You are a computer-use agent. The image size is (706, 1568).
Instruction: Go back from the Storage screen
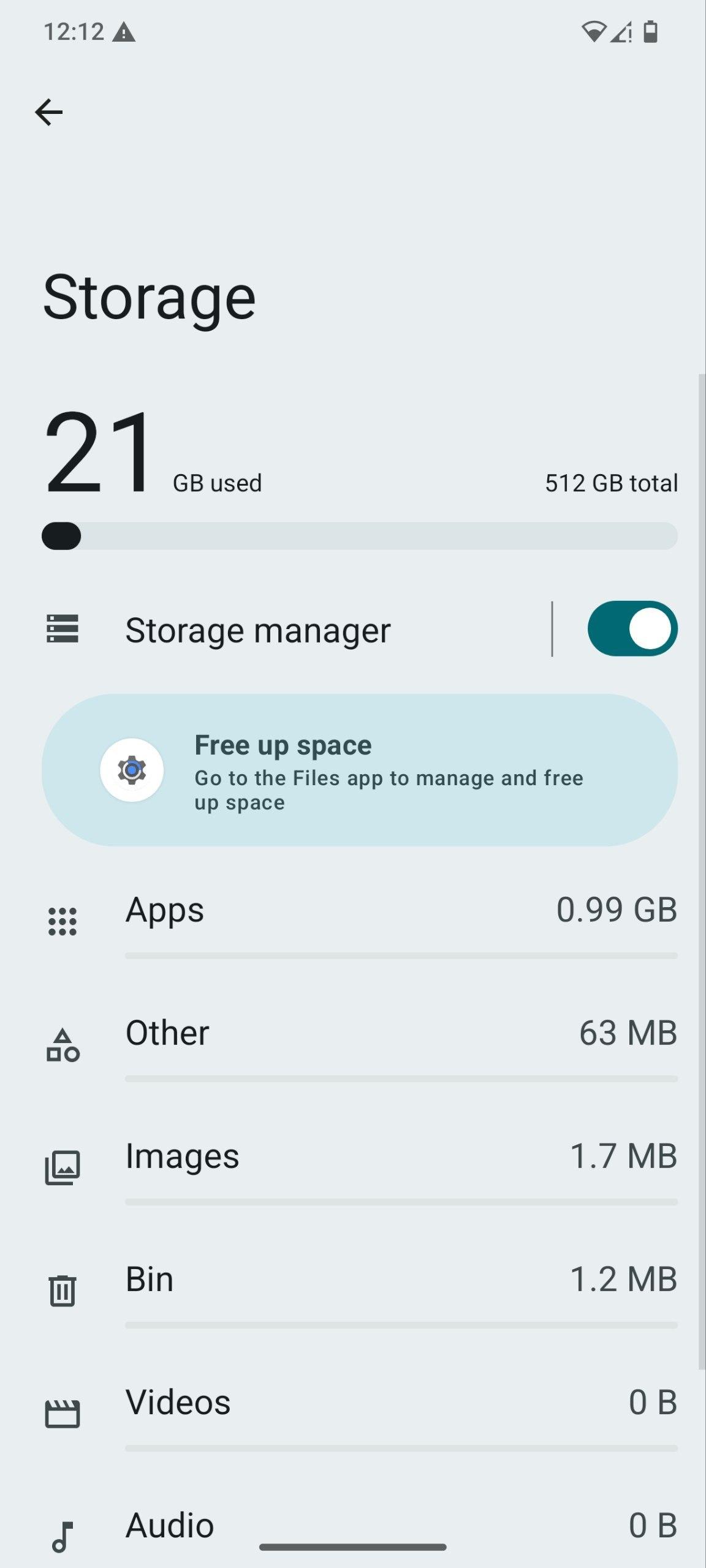coord(49,113)
